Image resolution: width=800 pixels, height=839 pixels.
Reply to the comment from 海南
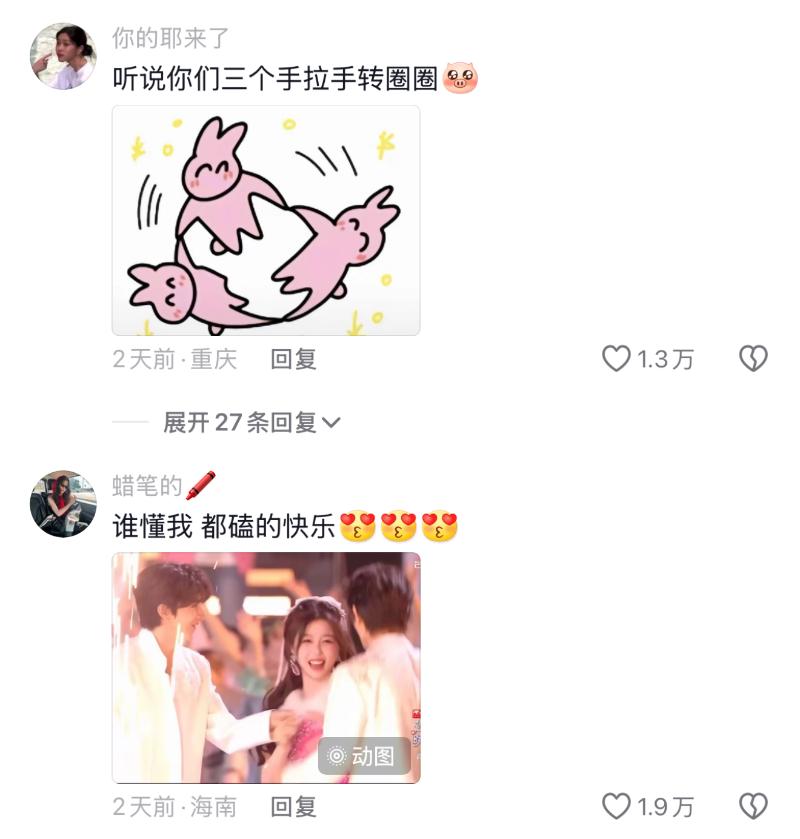pos(293,806)
